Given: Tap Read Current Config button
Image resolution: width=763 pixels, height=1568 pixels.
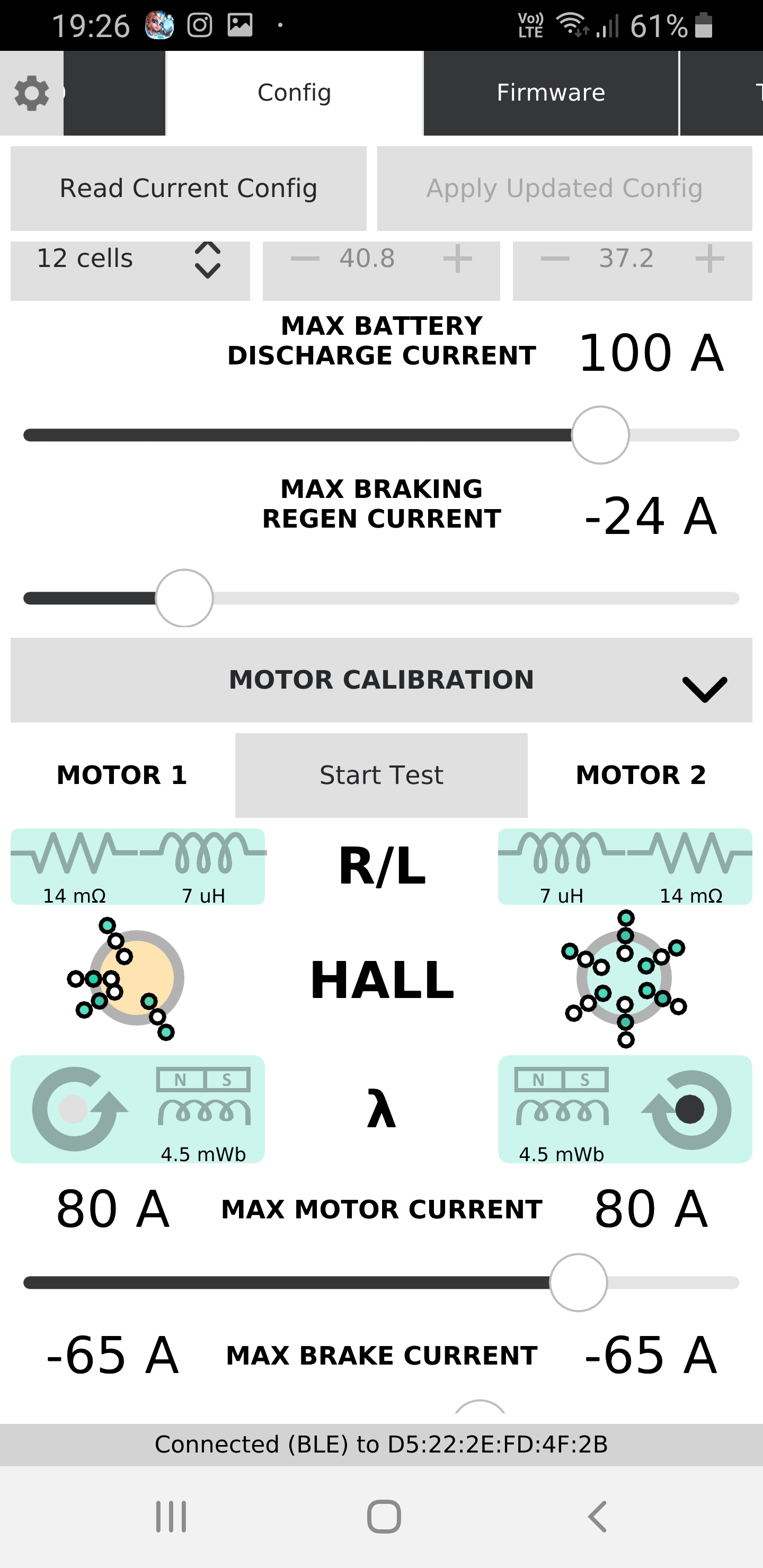Looking at the screenshot, I should click(188, 189).
